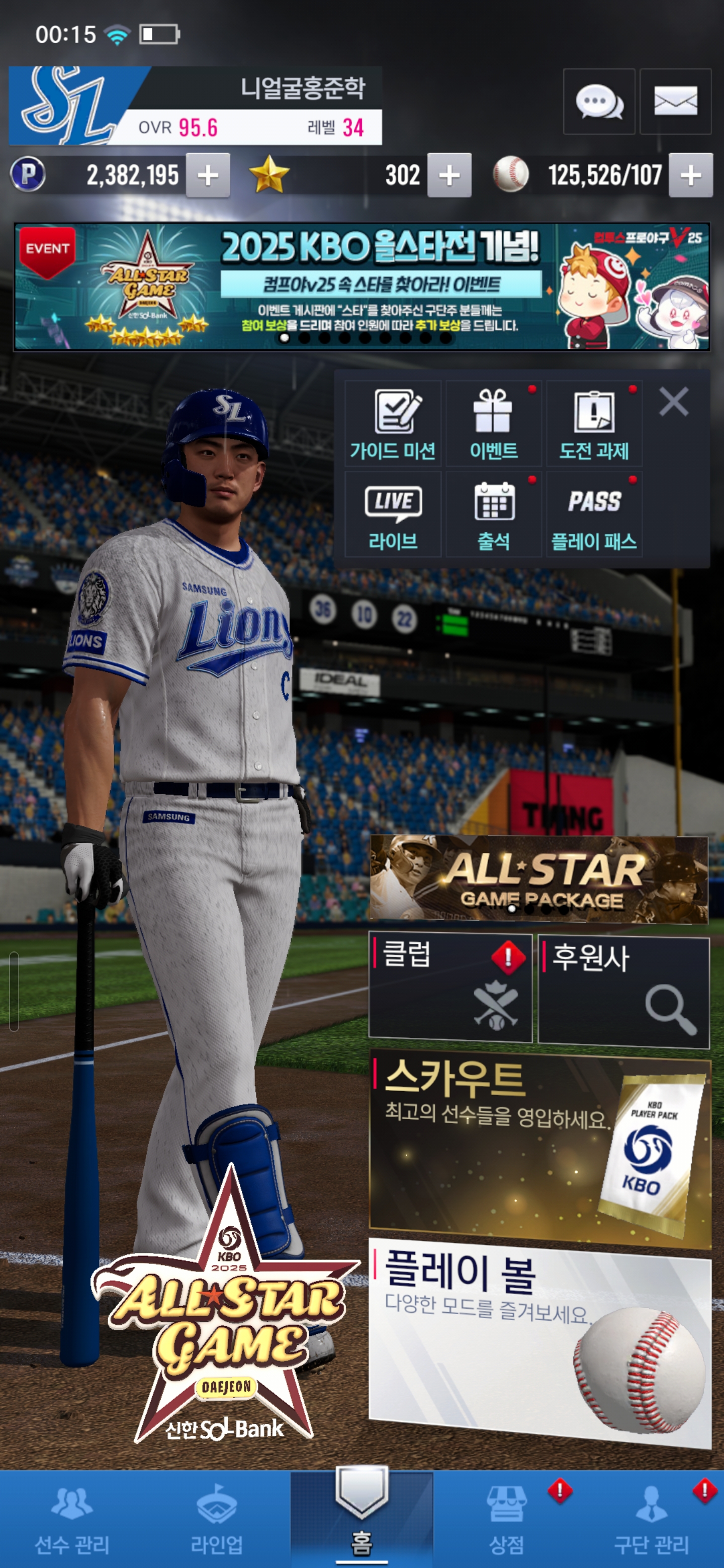Switch to the 상점 shop tab

[506, 1519]
